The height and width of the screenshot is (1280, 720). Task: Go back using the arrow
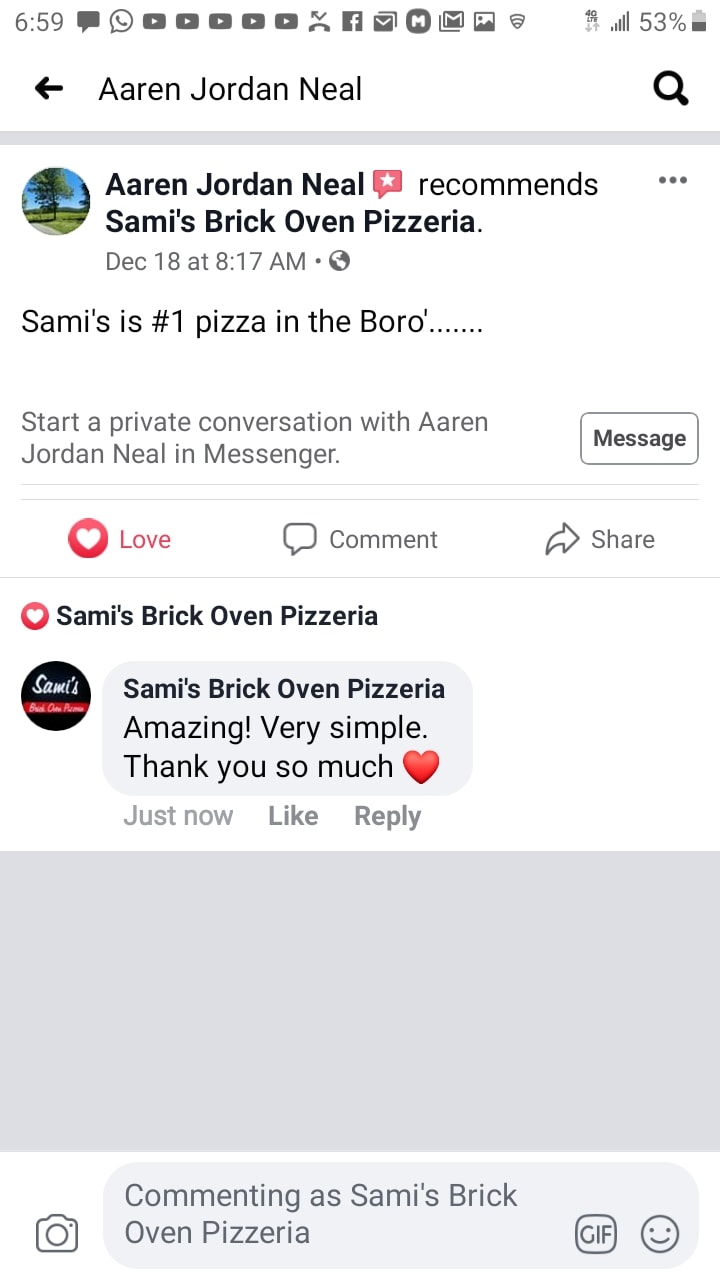[49, 89]
